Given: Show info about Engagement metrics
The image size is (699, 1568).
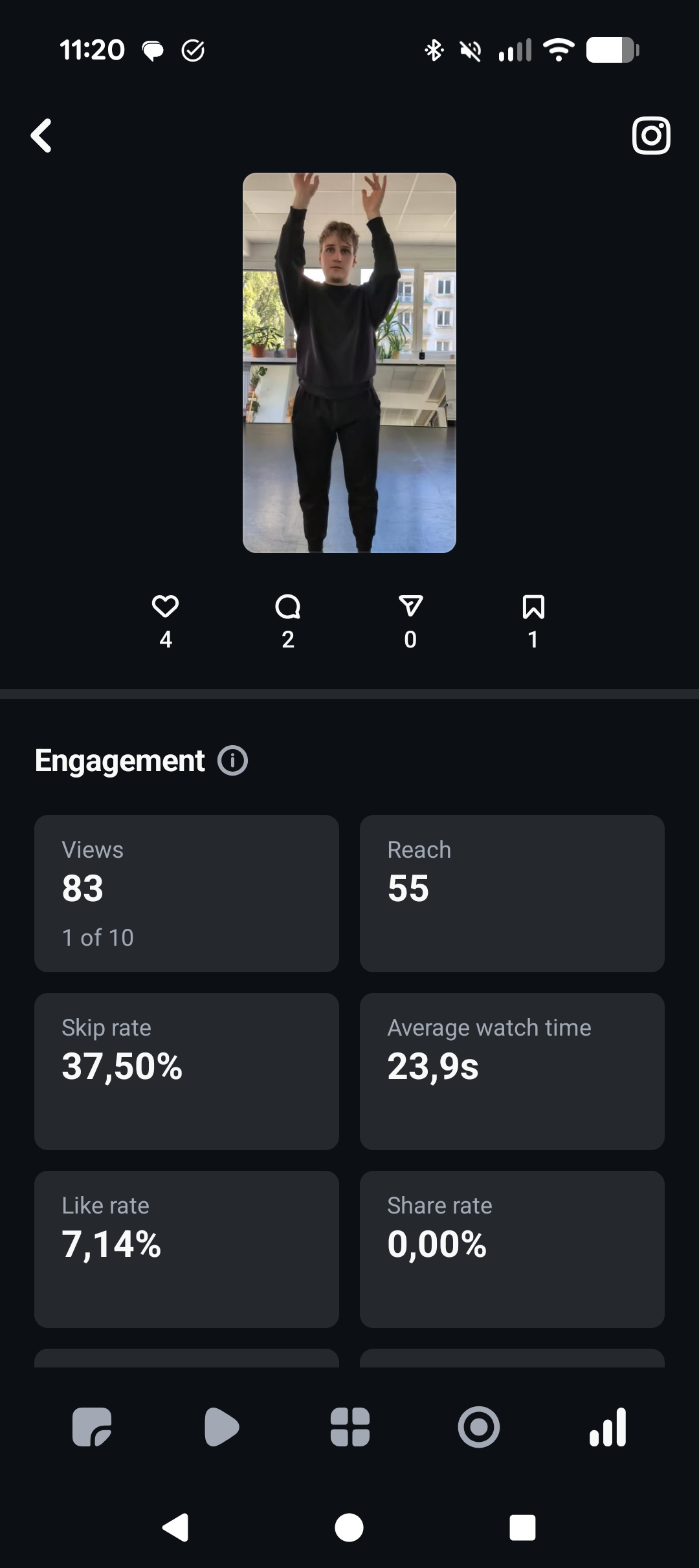Looking at the screenshot, I should pyautogui.click(x=233, y=761).
